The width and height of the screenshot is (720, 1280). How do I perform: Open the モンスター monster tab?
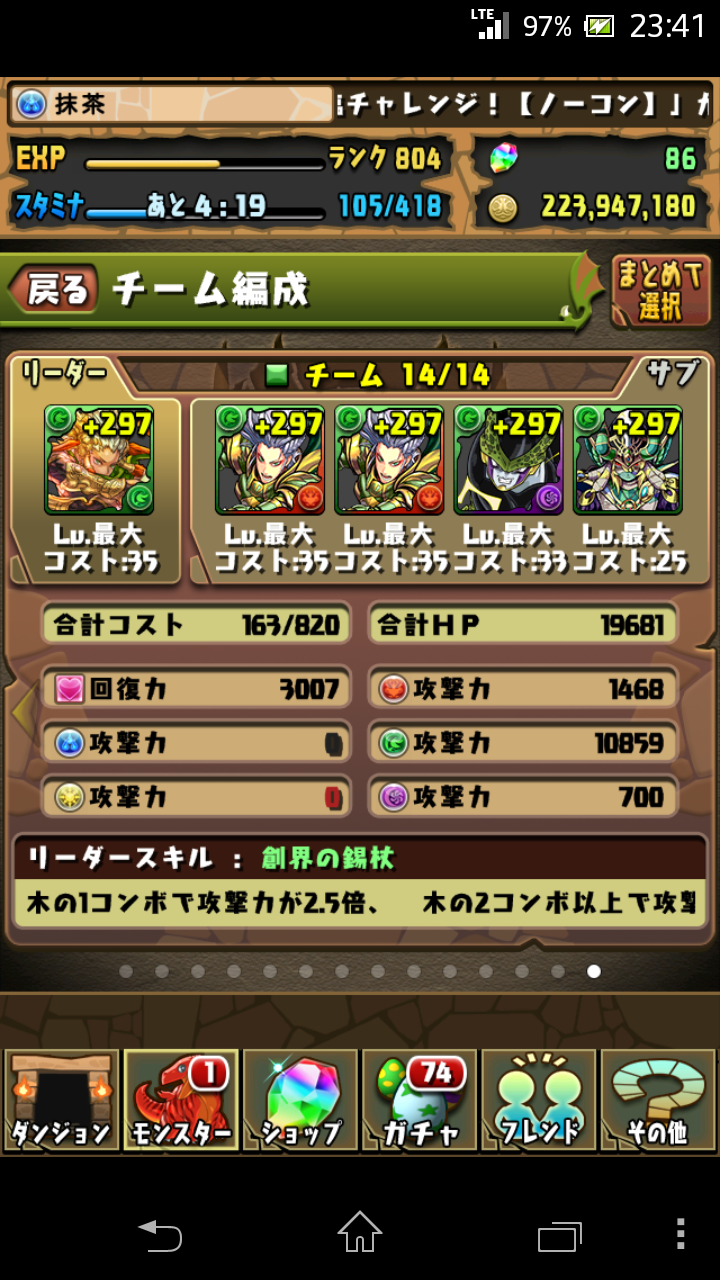coord(181,1100)
